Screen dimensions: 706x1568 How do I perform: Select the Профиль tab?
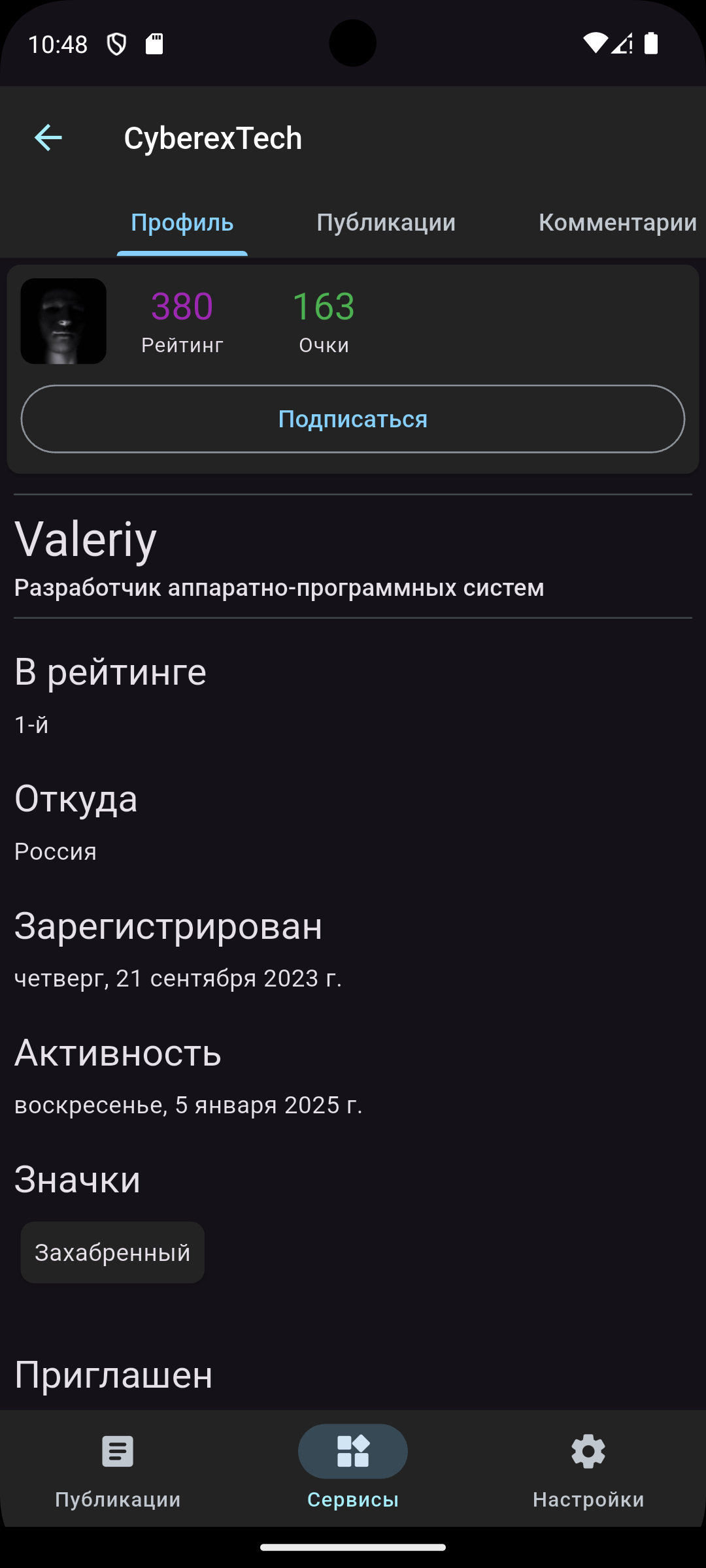[x=182, y=223]
